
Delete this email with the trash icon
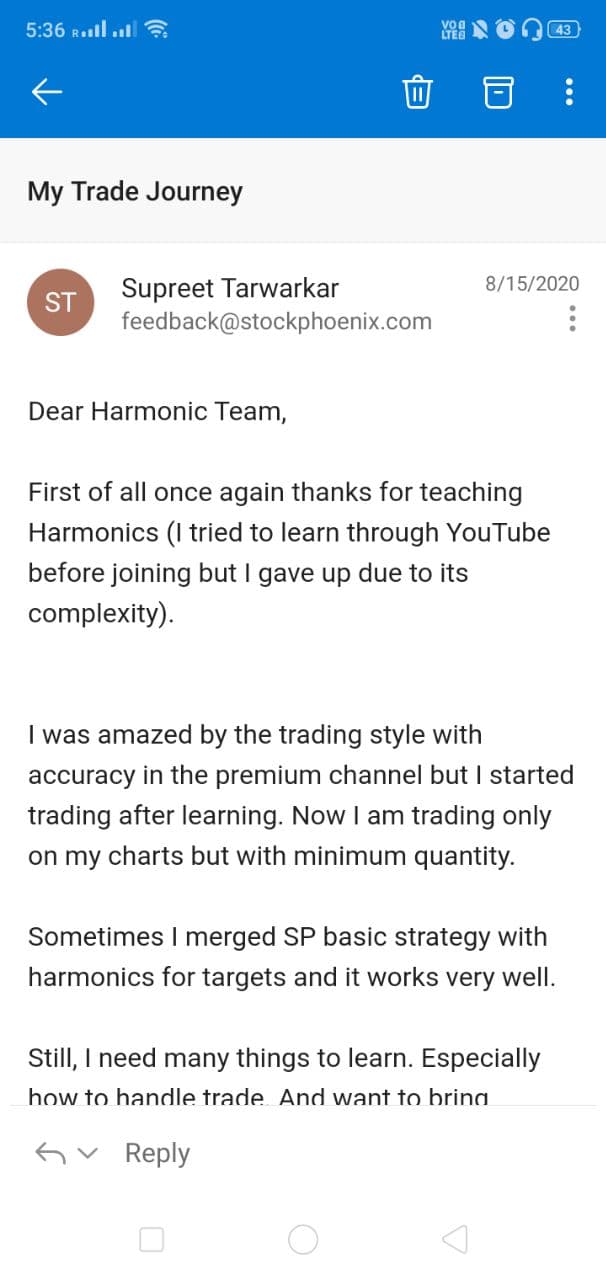click(417, 93)
